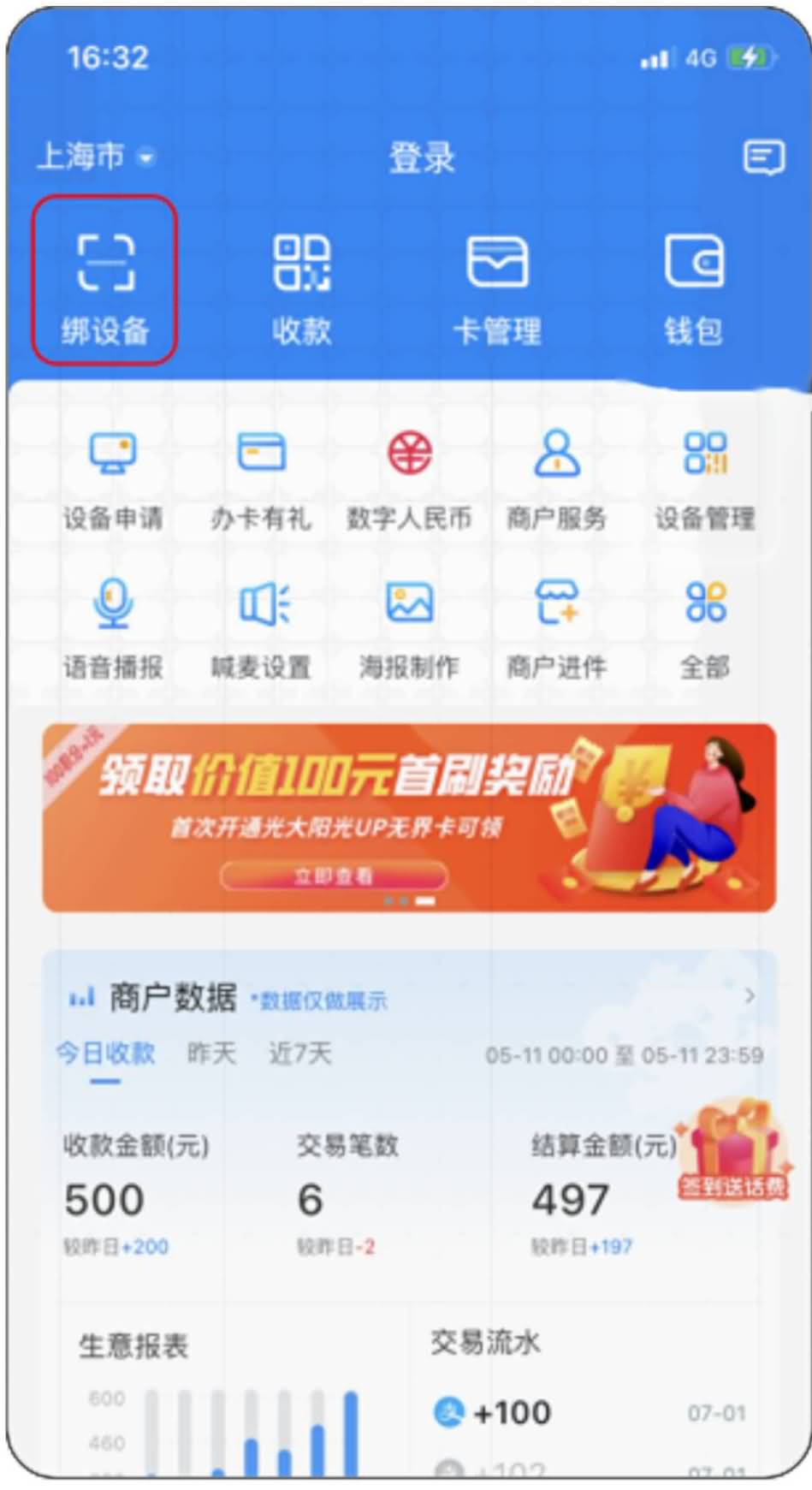Image resolution: width=812 pixels, height=1490 pixels.
Task: Open 语音播报 voice broadcast settings
Action: (112, 627)
